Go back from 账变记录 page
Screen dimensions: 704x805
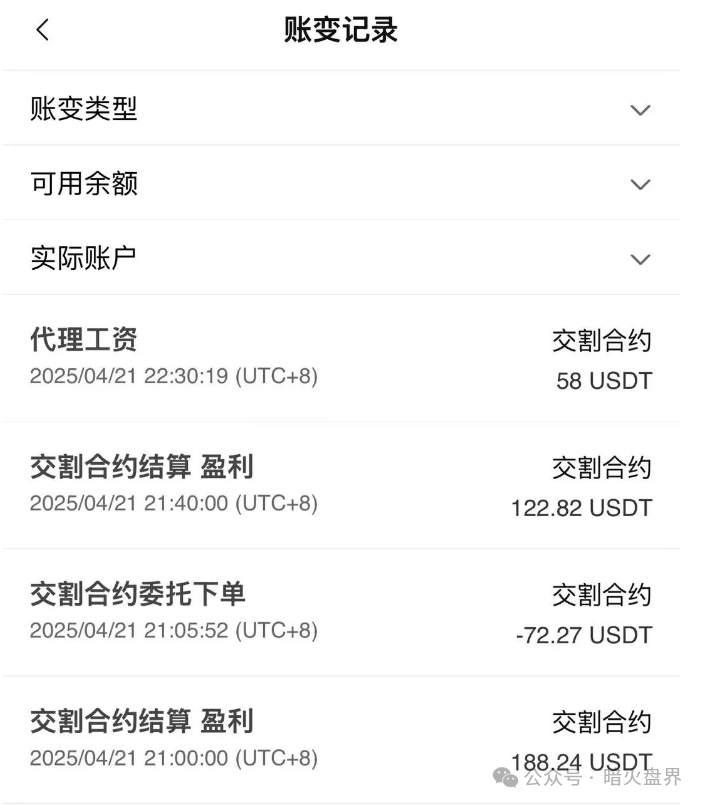(x=42, y=30)
